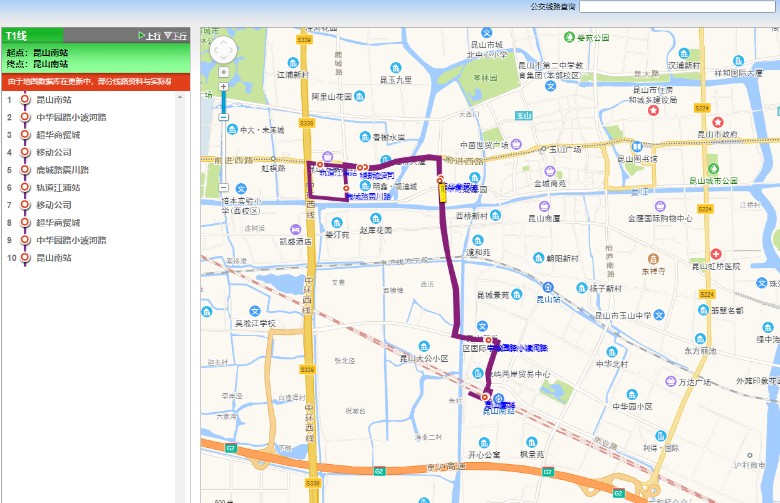Select the stop numbered 6
Viewport: 780px width, 503px height.
click(x=58, y=187)
